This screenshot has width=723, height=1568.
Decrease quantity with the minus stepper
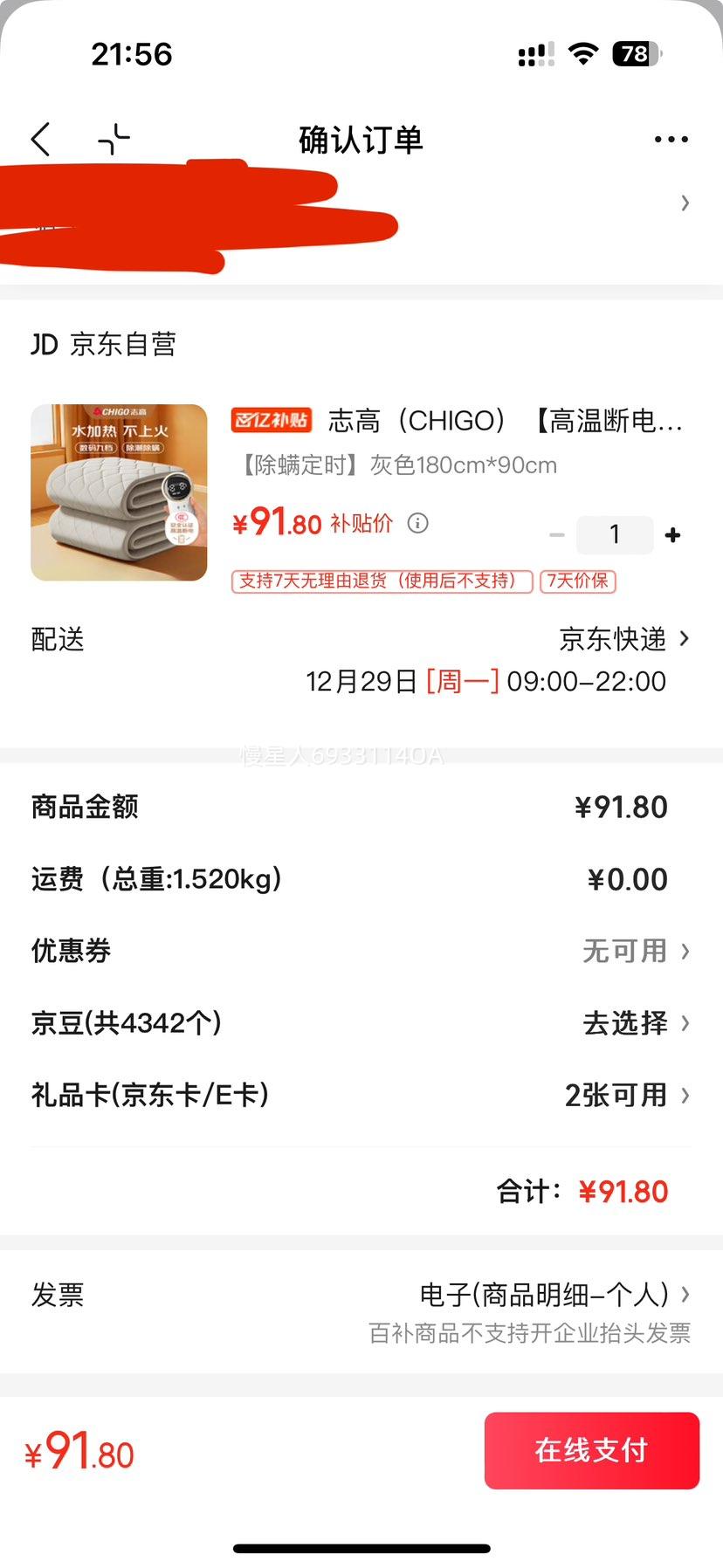click(x=557, y=534)
